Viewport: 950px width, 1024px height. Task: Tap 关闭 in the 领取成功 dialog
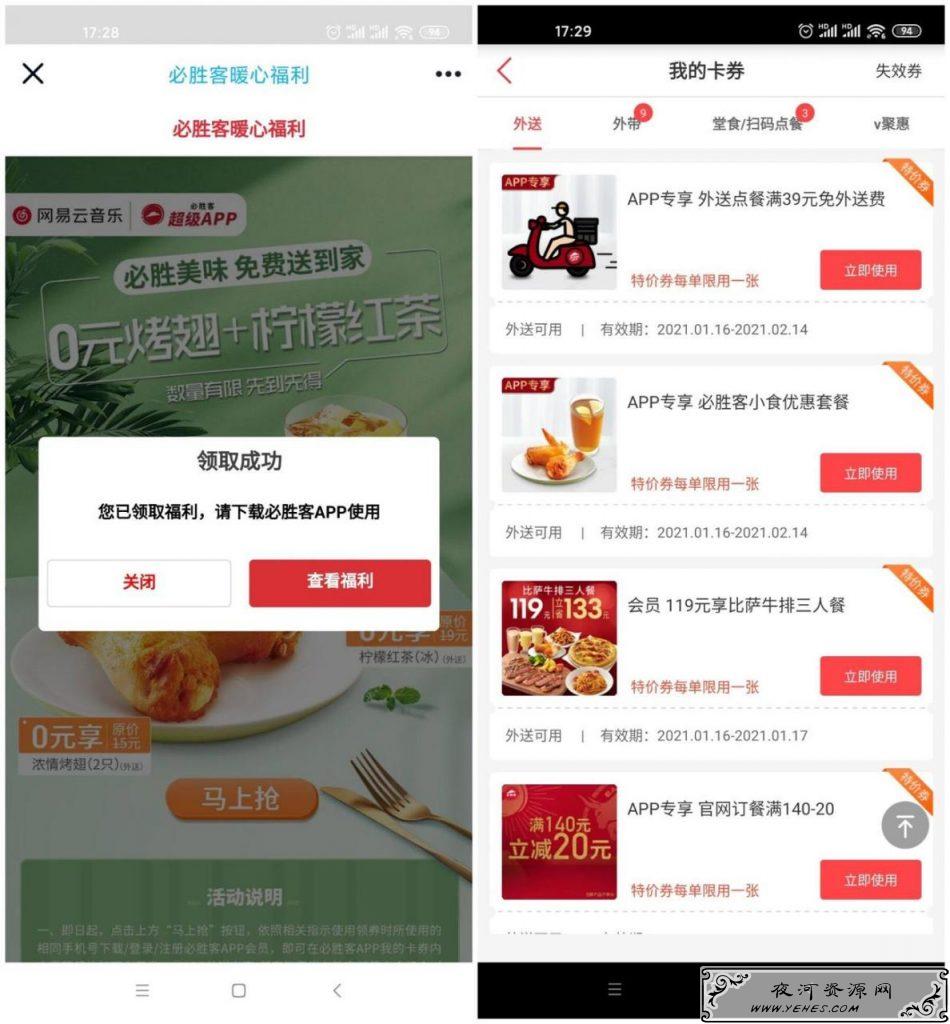[x=139, y=582]
